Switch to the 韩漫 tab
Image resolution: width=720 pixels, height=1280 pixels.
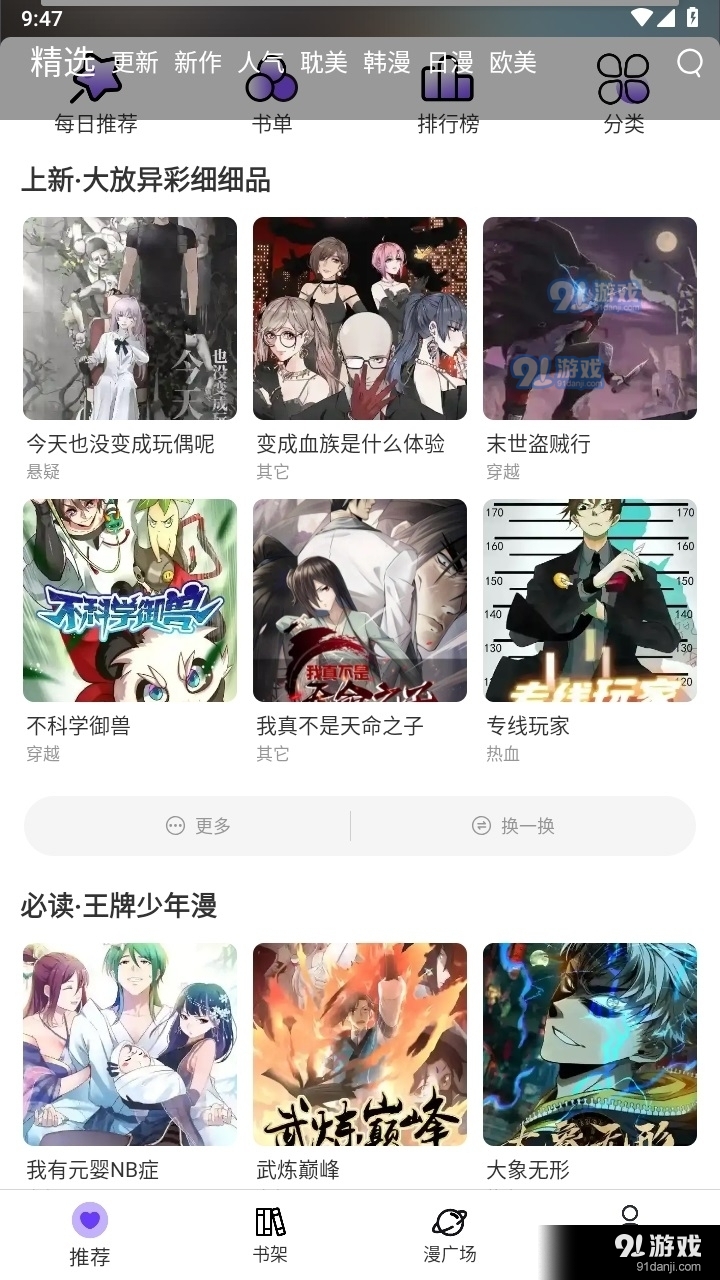click(386, 63)
